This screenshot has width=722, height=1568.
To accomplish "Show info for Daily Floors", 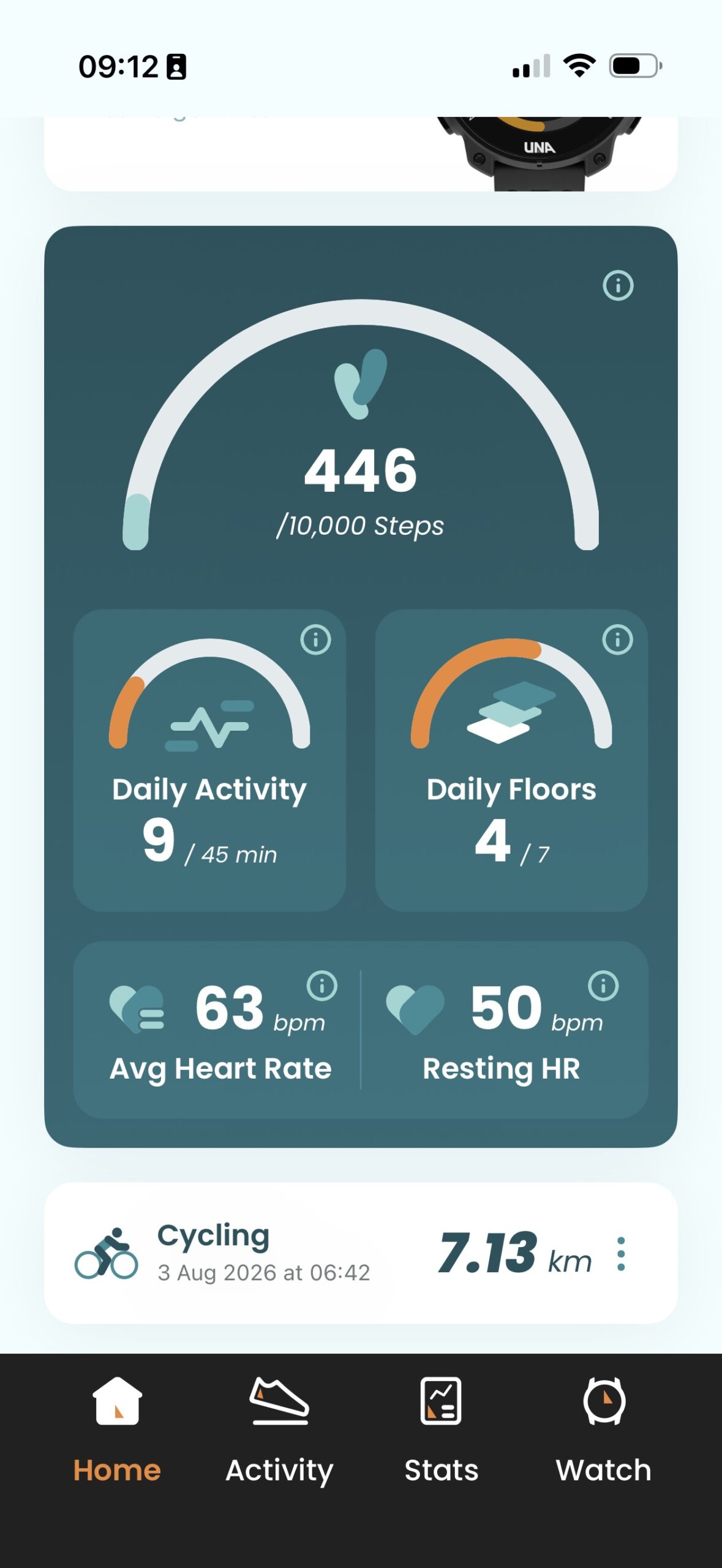I will point(617,640).
